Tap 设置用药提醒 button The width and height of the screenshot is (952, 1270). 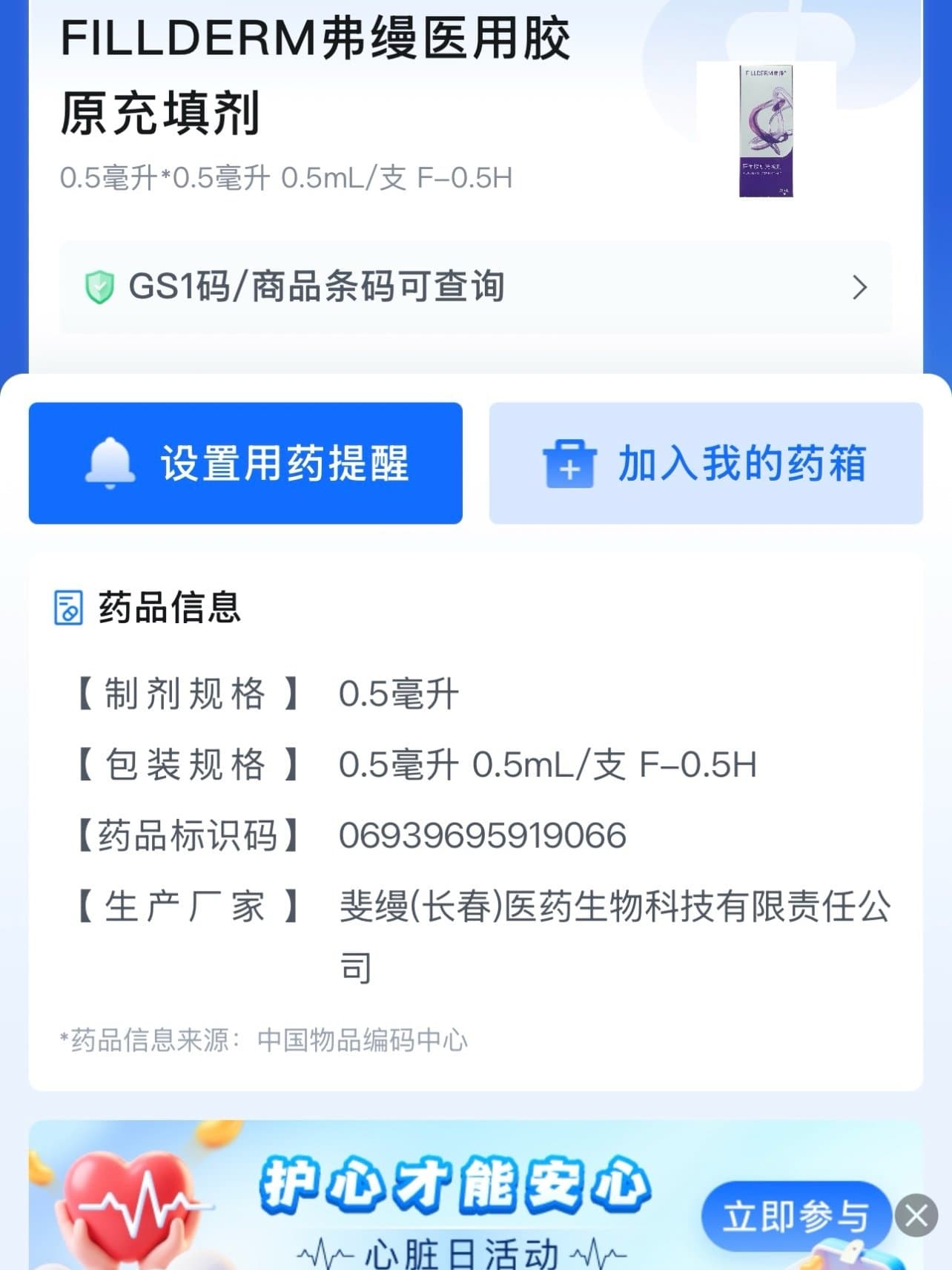pos(245,463)
